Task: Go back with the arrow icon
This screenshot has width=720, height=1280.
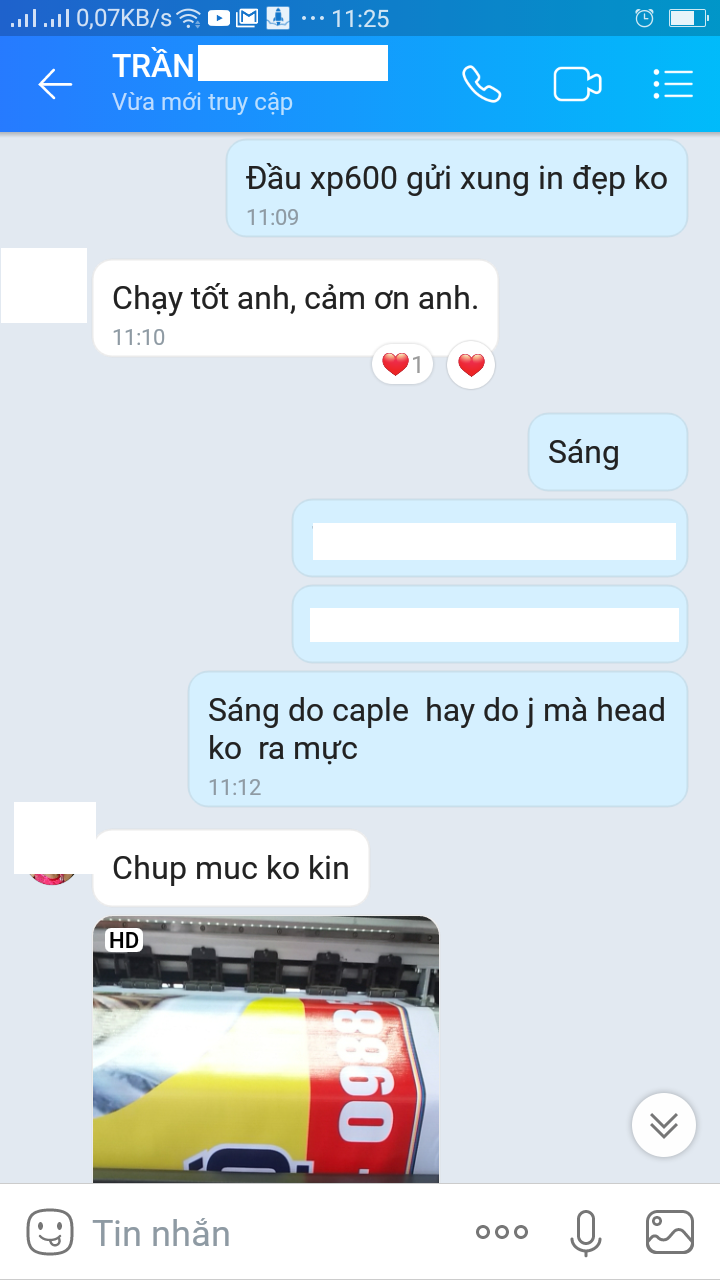Action: (55, 84)
